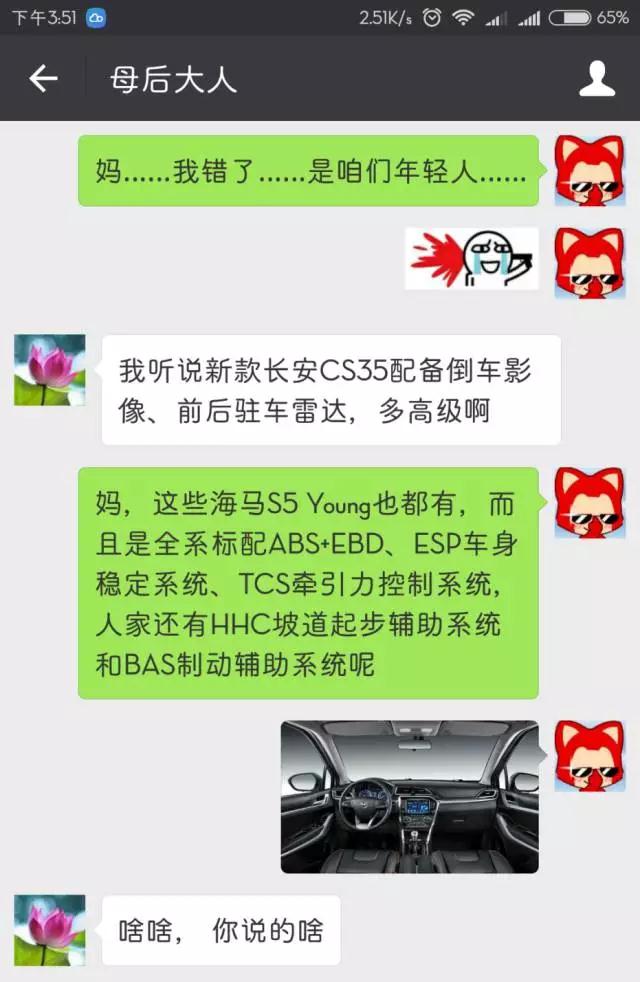The height and width of the screenshot is (982, 640).
Task: Tap the lotus avatar beside "啥啥，你说的啥"
Action: tap(49, 930)
